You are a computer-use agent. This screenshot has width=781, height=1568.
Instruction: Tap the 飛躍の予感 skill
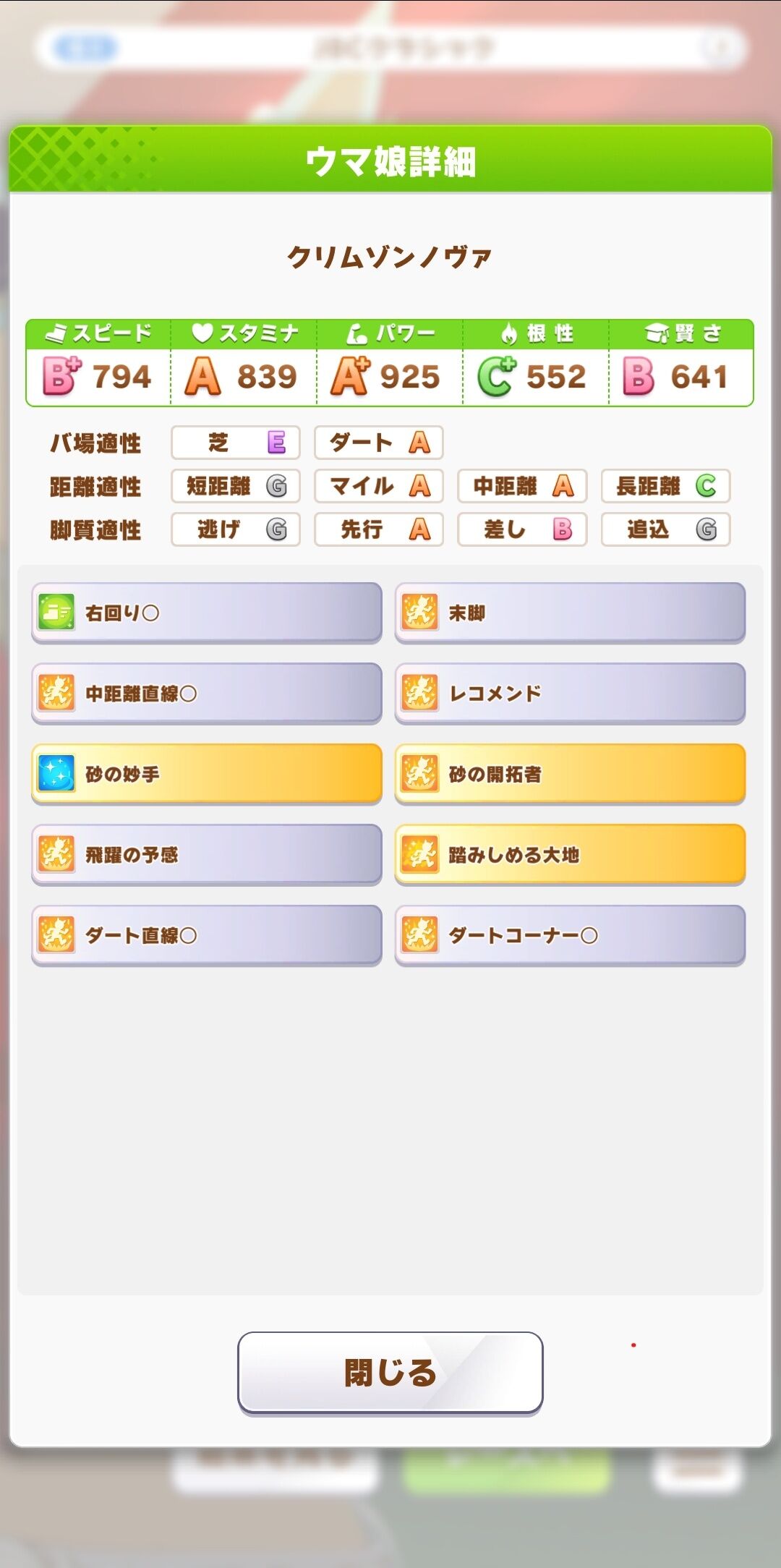pos(207,854)
